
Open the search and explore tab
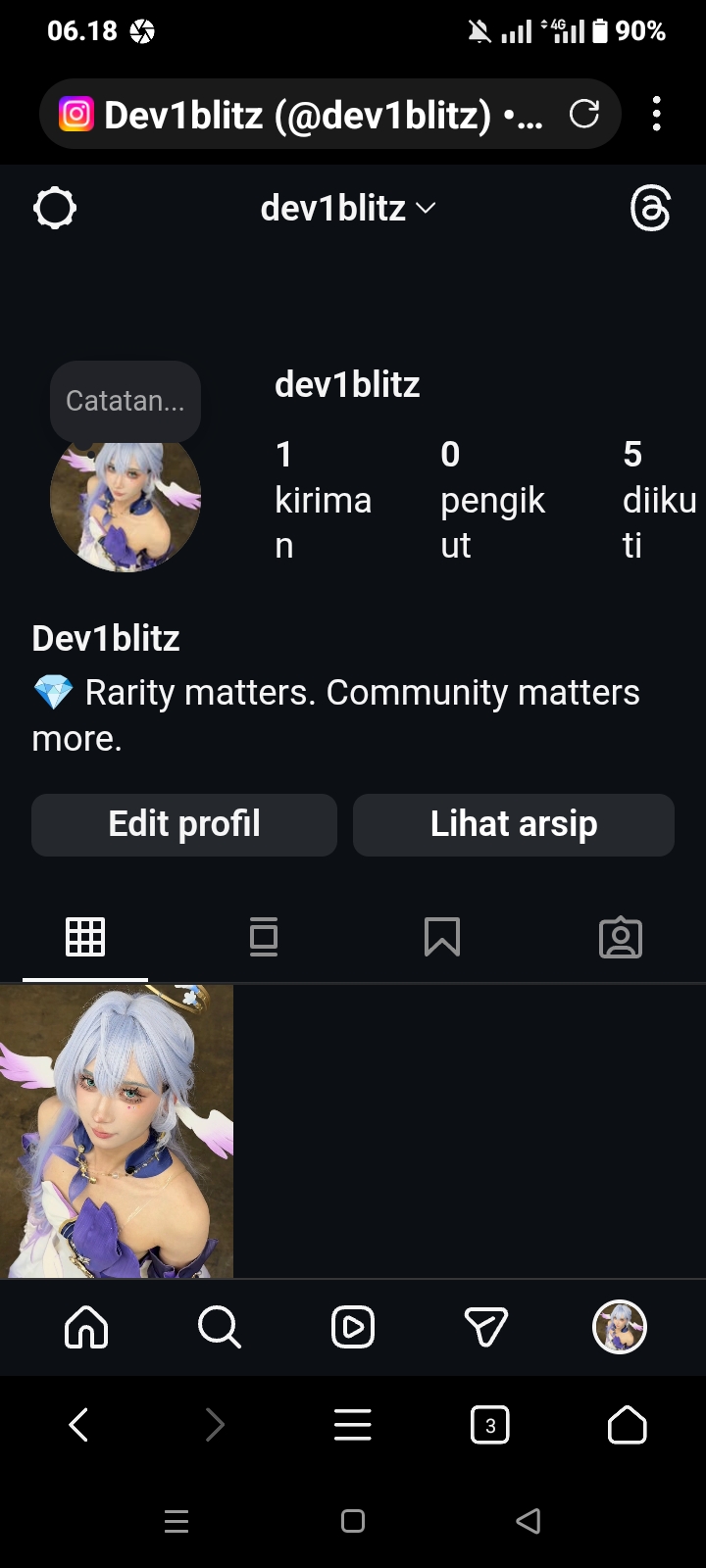click(x=219, y=1328)
